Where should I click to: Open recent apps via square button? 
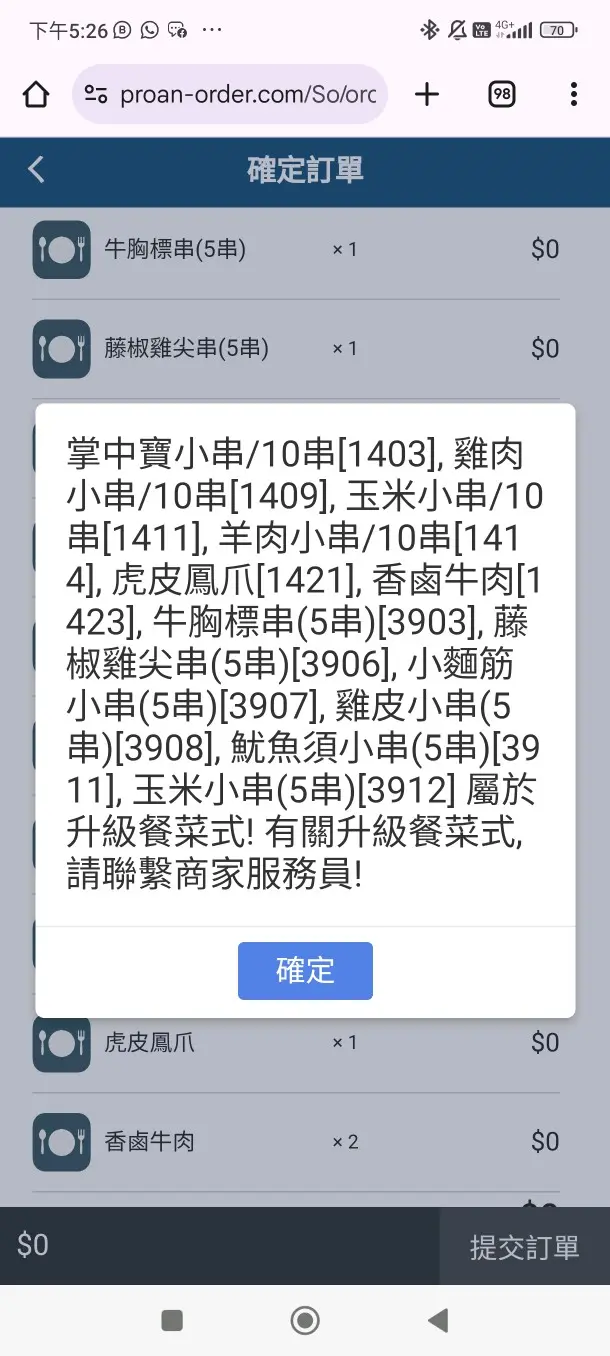[x=172, y=1320]
